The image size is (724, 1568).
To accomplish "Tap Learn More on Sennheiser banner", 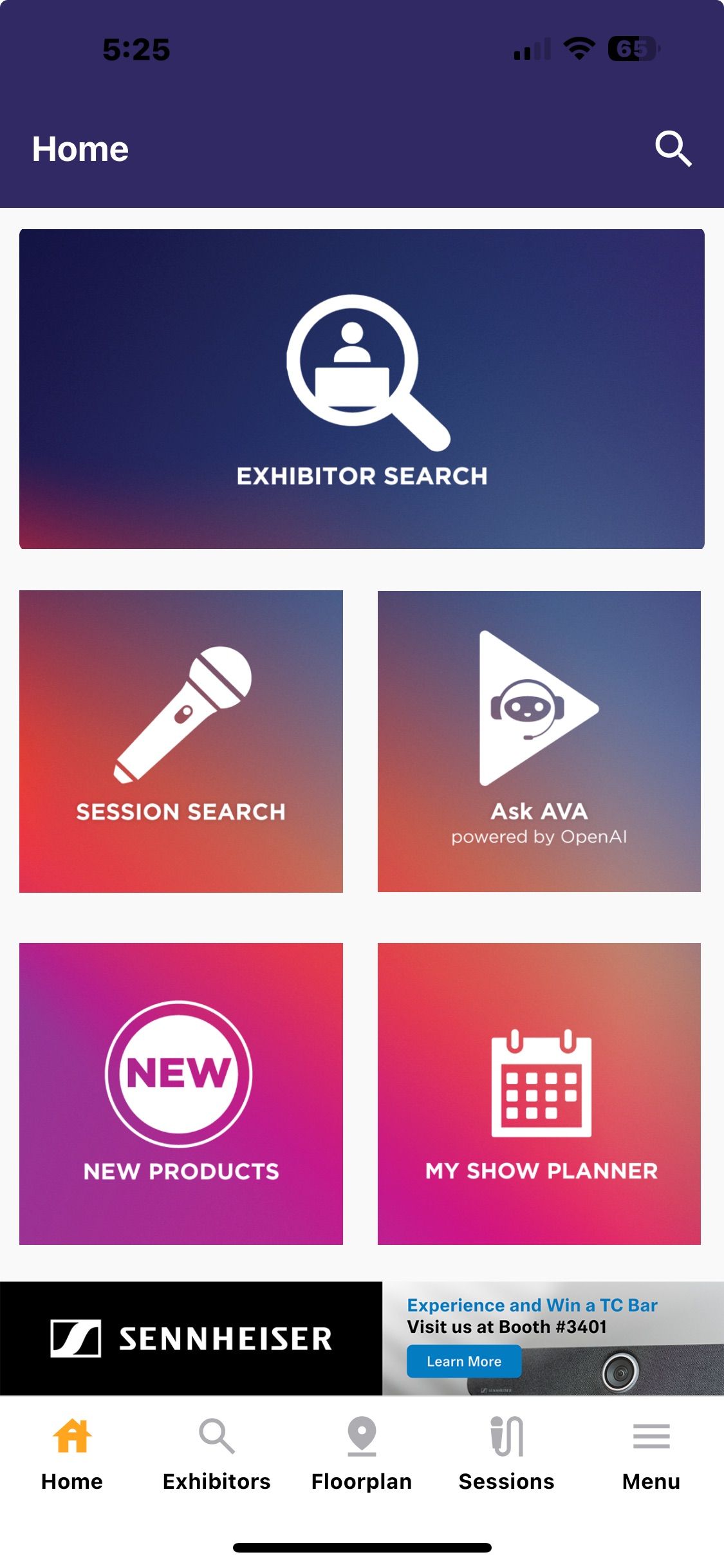I will [x=463, y=1361].
